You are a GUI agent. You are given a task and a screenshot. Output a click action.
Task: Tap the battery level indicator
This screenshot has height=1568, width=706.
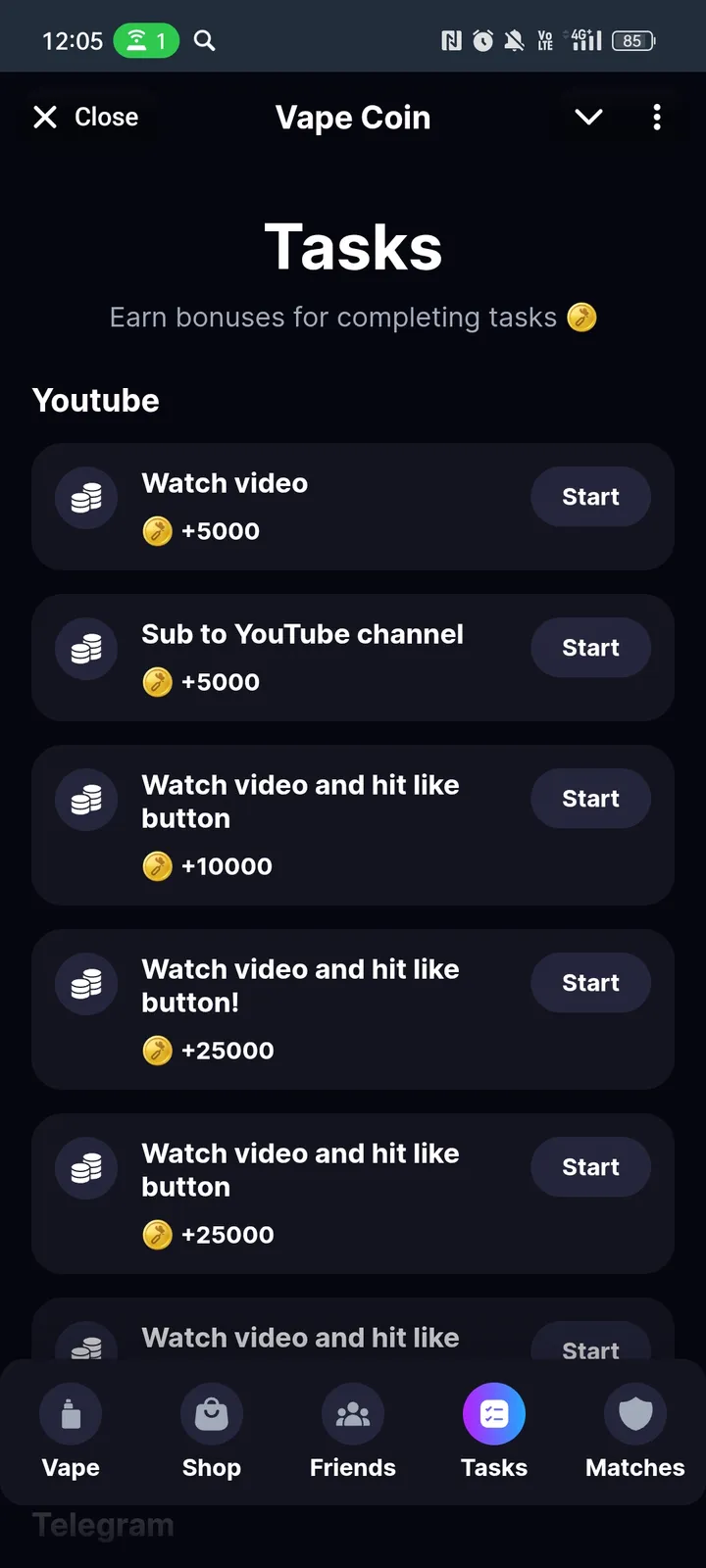pos(632,40)
